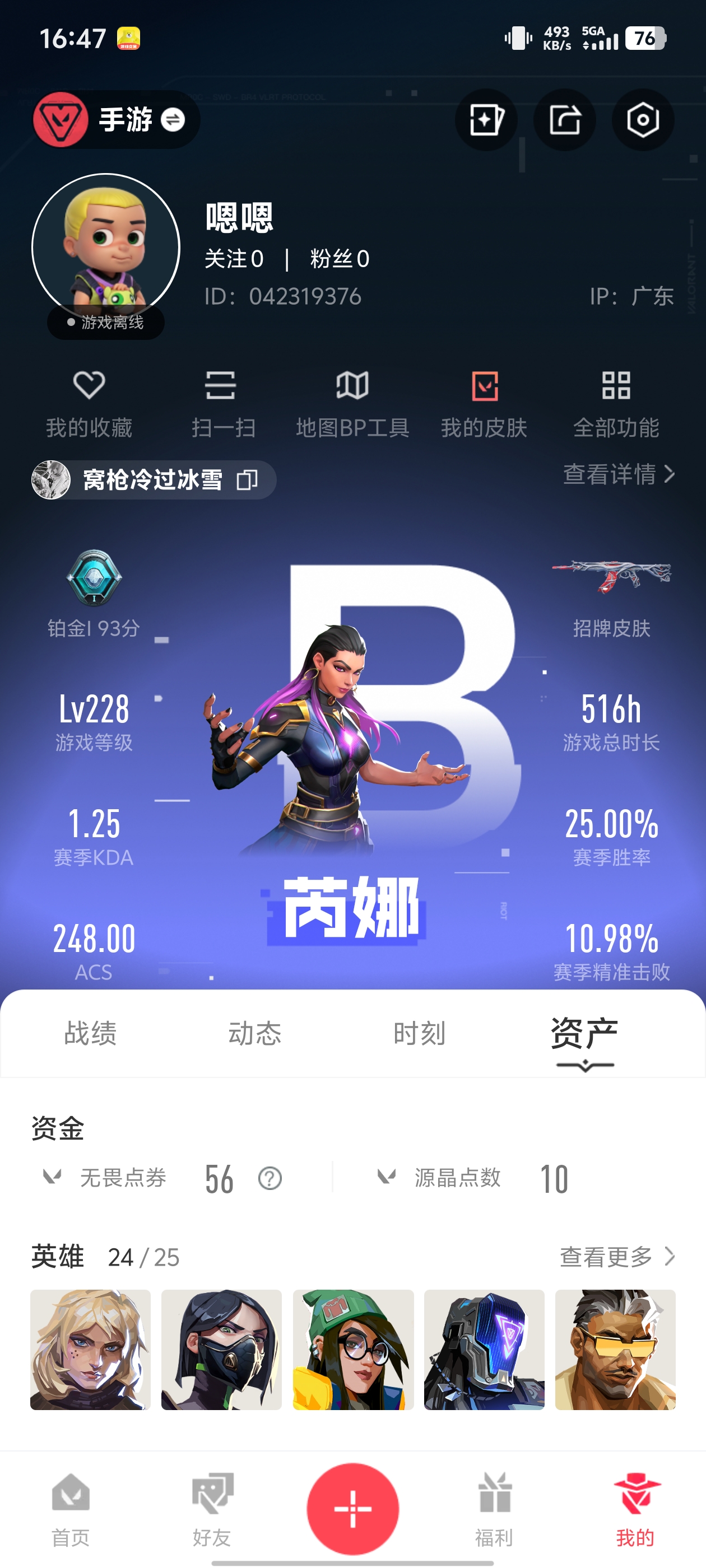Viewport: 706px width, 1568px height.
Task: Toggle the game switcher beside 手游
Action: click(173, 120)
